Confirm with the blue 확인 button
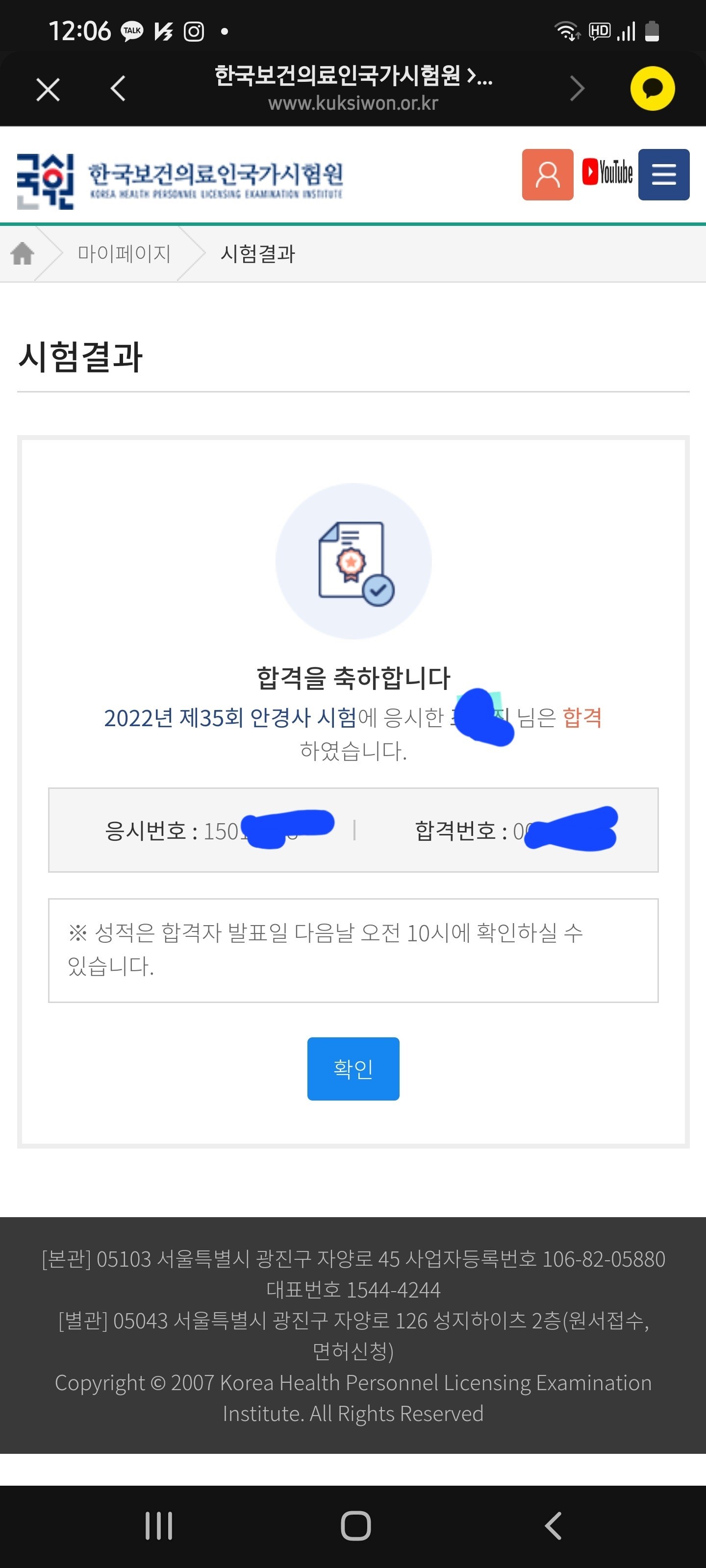Screen dimensions: 706x1568 [353, 1068]
